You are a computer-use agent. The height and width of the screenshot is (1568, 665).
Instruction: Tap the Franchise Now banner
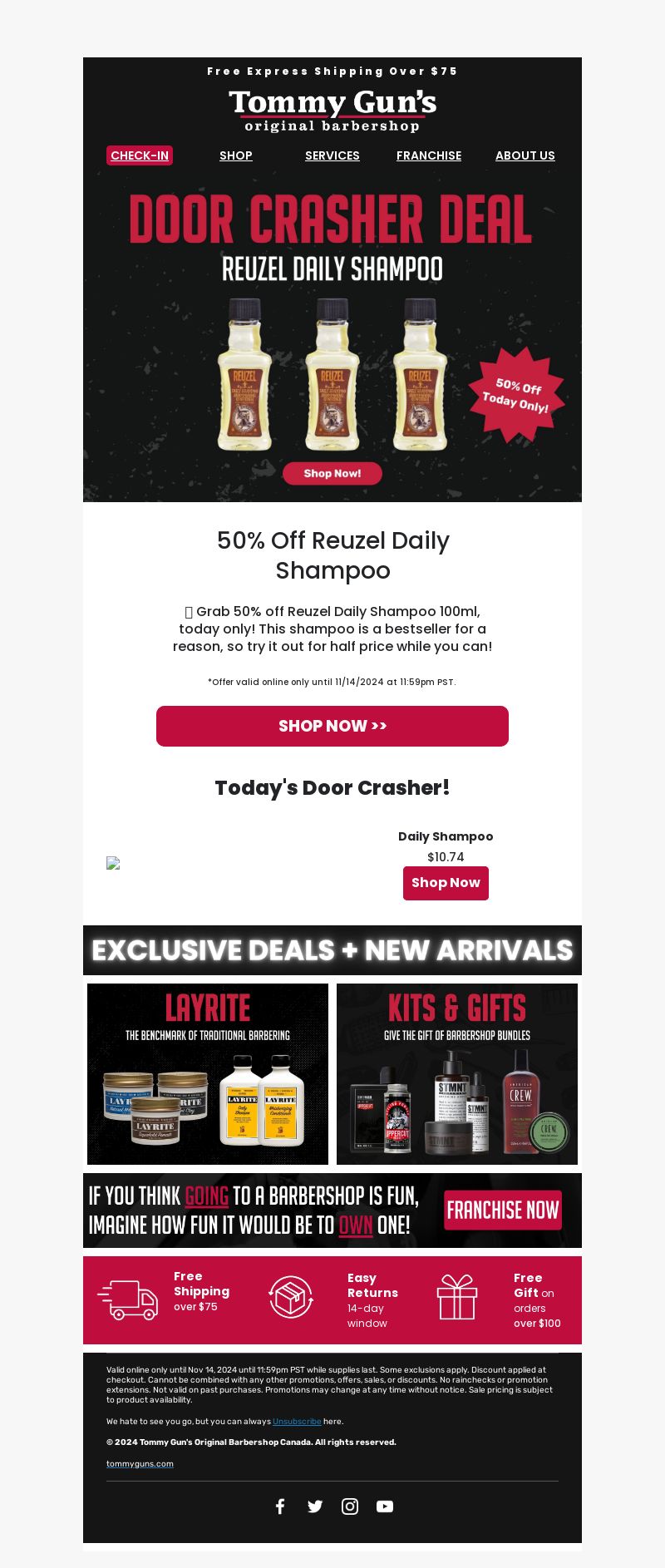click(x=332, y=1211)
